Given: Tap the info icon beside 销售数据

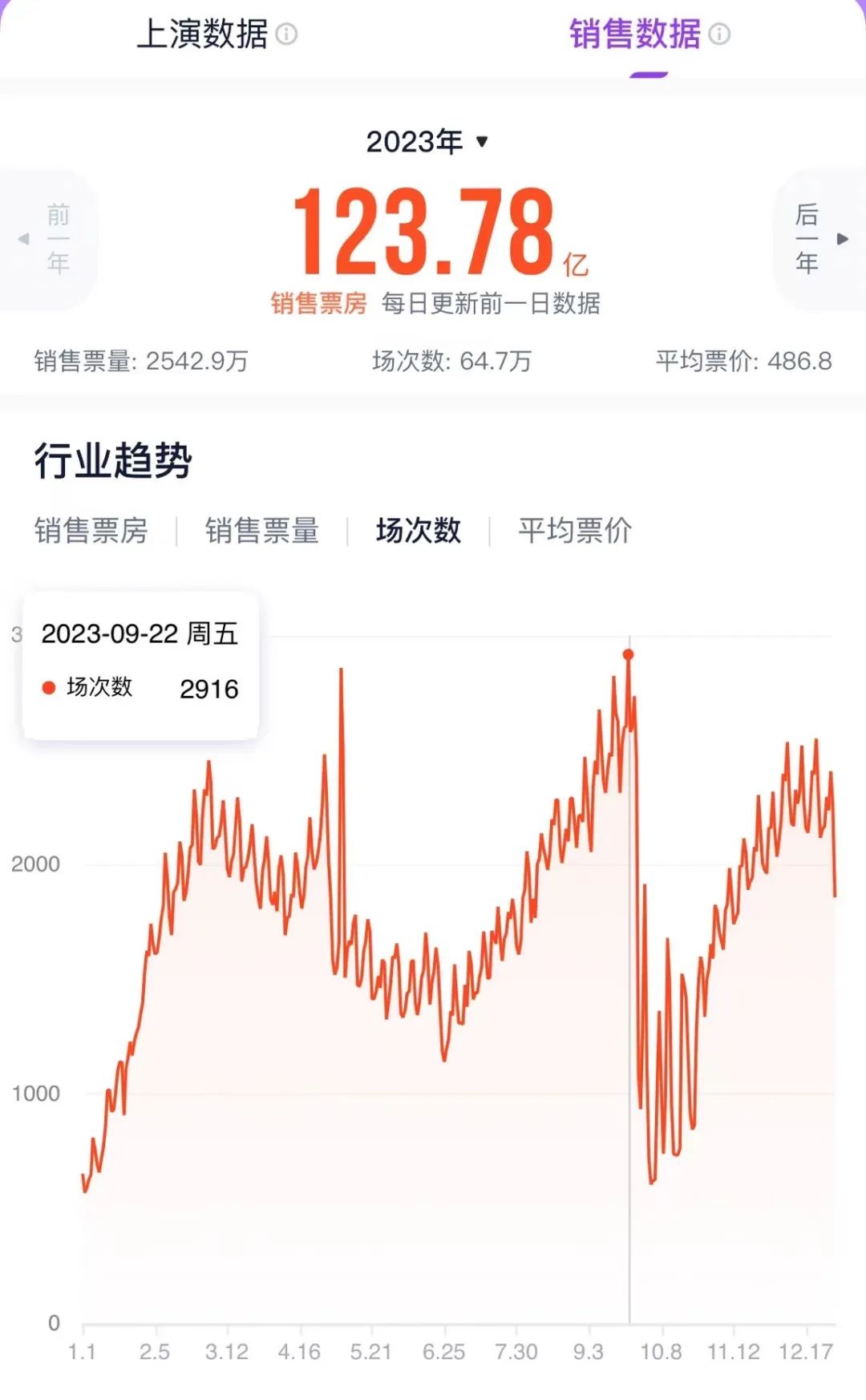Looking at the screenshot, I should click(719, 34).
